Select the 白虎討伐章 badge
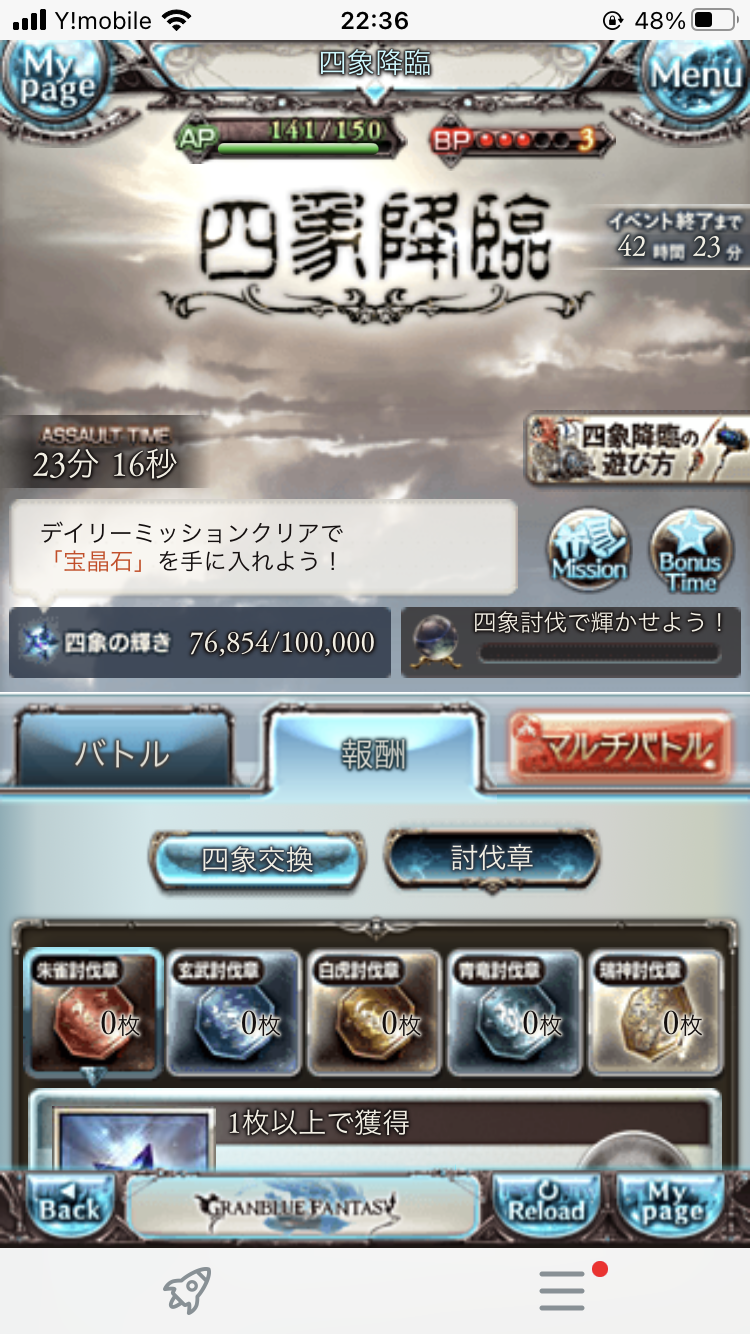Image resolution: width=750 pixels, height=1334 pixels. 374,1012
